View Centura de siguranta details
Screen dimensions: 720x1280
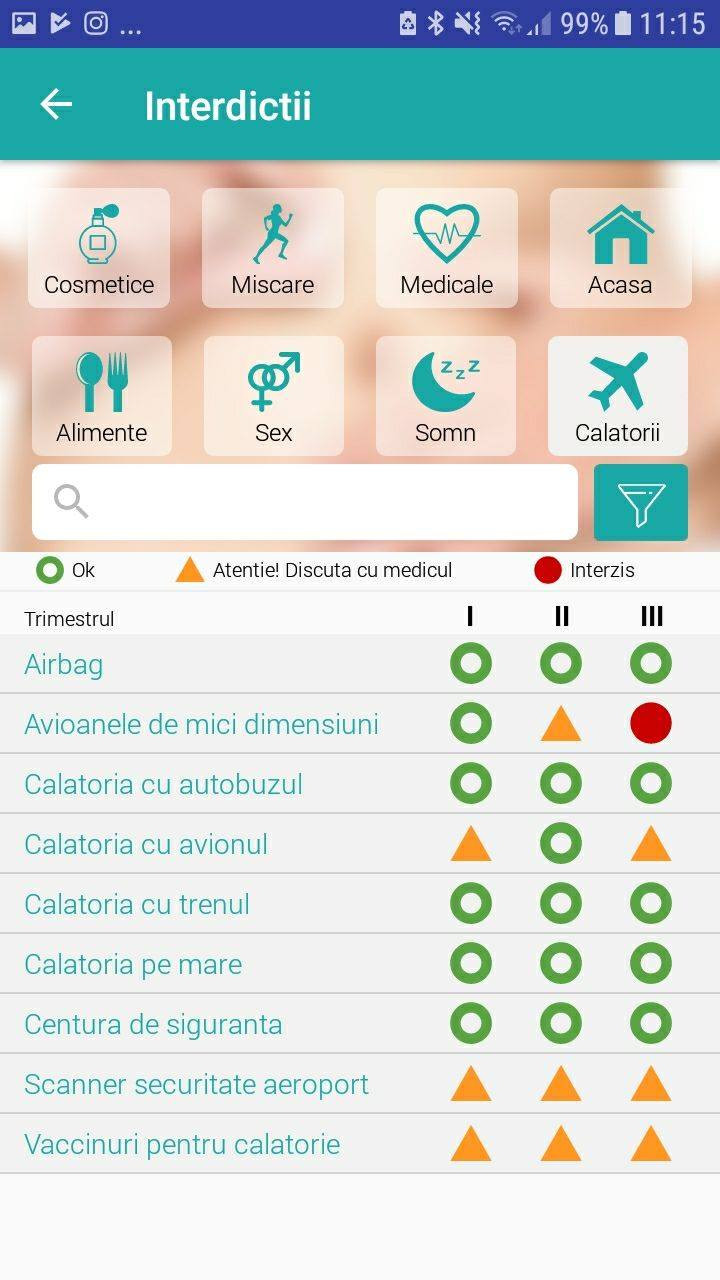(x=153, y=1024)
